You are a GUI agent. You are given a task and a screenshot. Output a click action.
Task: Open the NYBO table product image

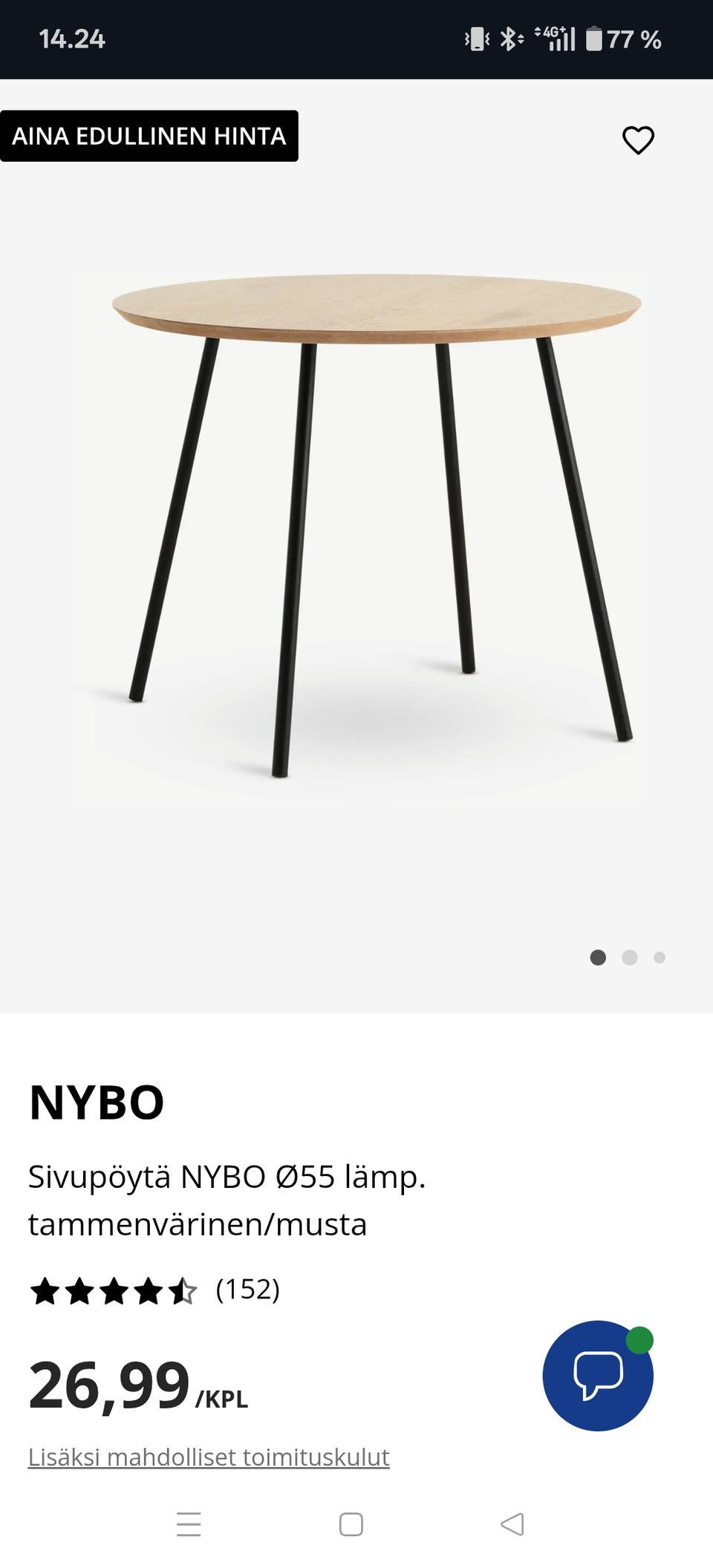[x=377, y=526]
